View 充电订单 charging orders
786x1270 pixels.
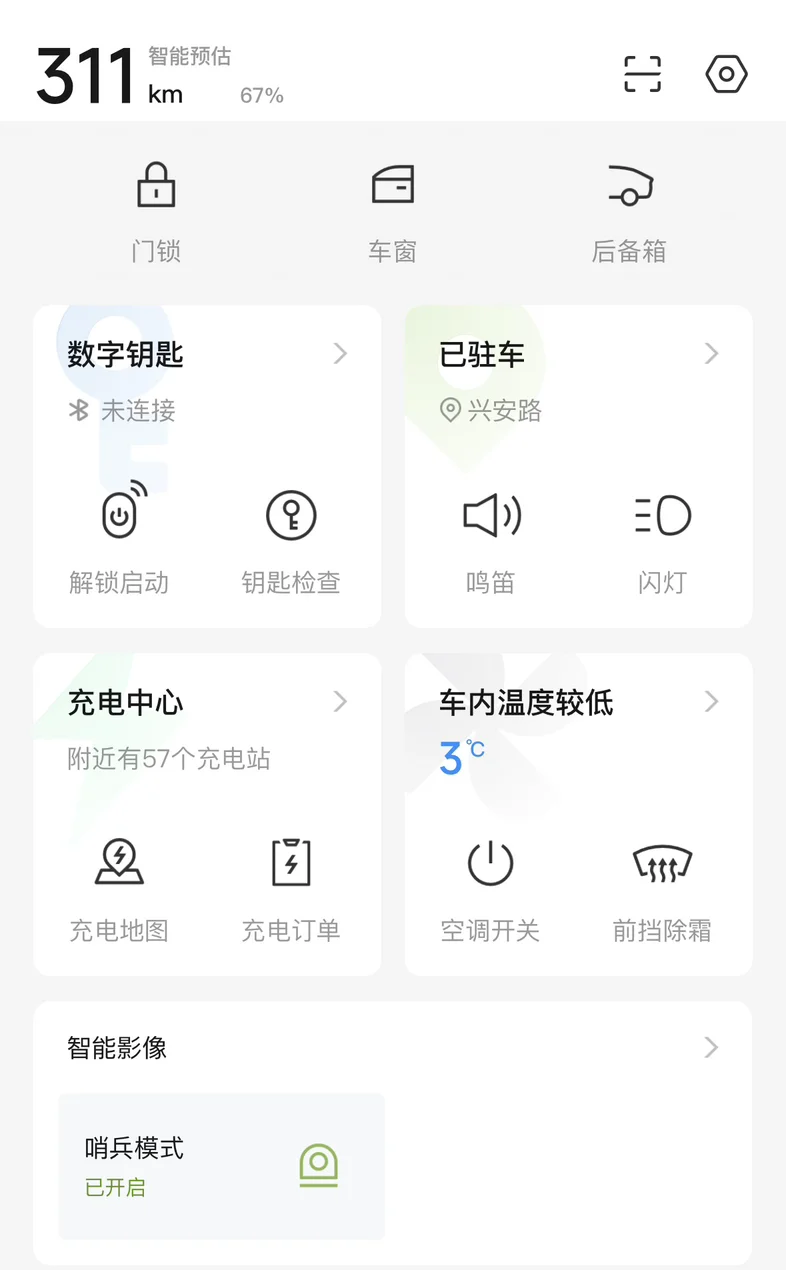pos(291,888)
